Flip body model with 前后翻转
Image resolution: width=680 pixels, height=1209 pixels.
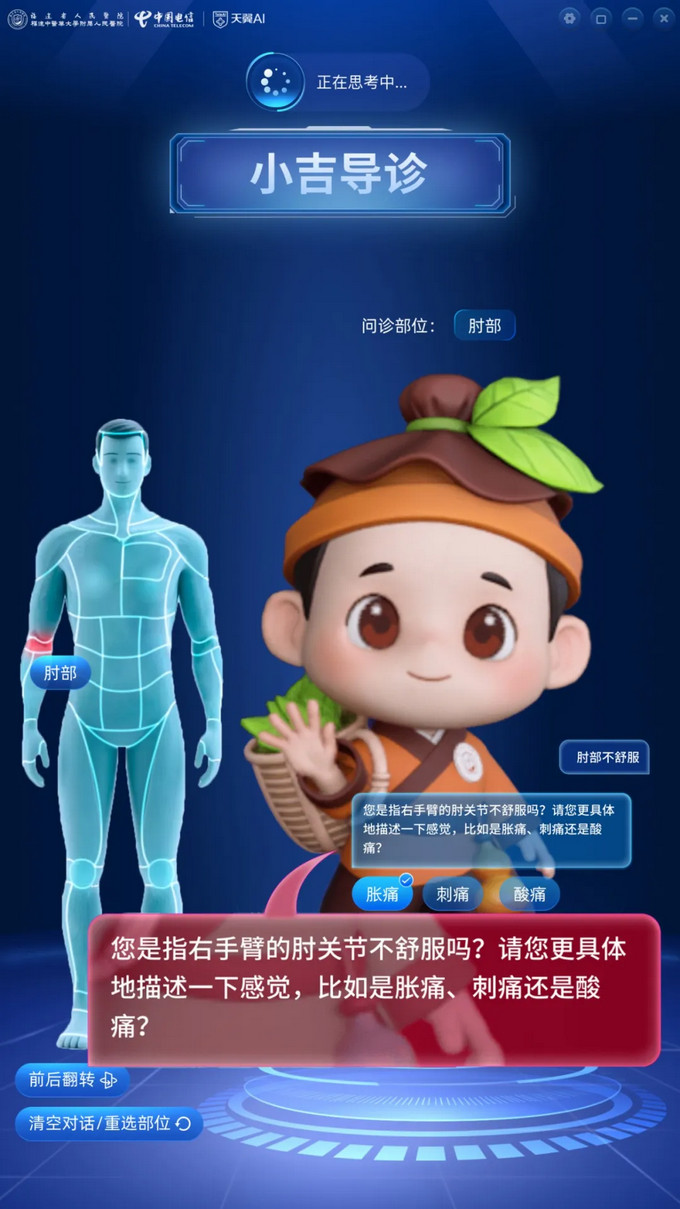point(73,1080)
